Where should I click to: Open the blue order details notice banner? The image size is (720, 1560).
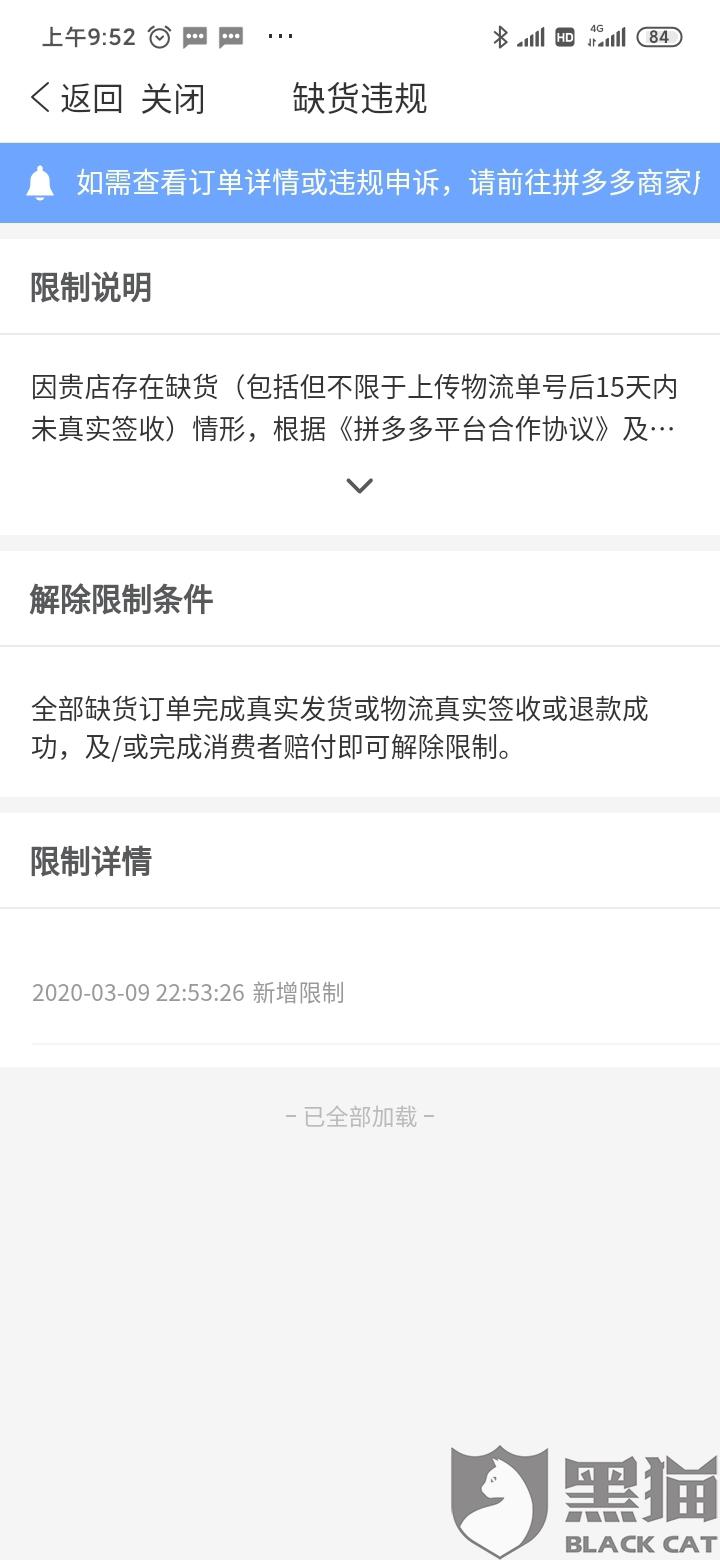(360, 183)
